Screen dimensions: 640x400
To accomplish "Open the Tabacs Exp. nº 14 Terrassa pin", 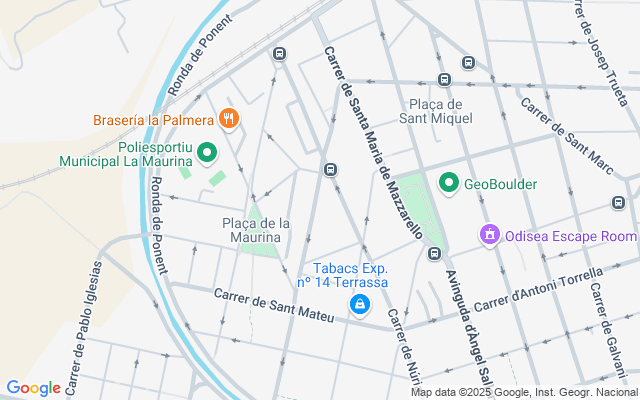I will tap(358, 303).
